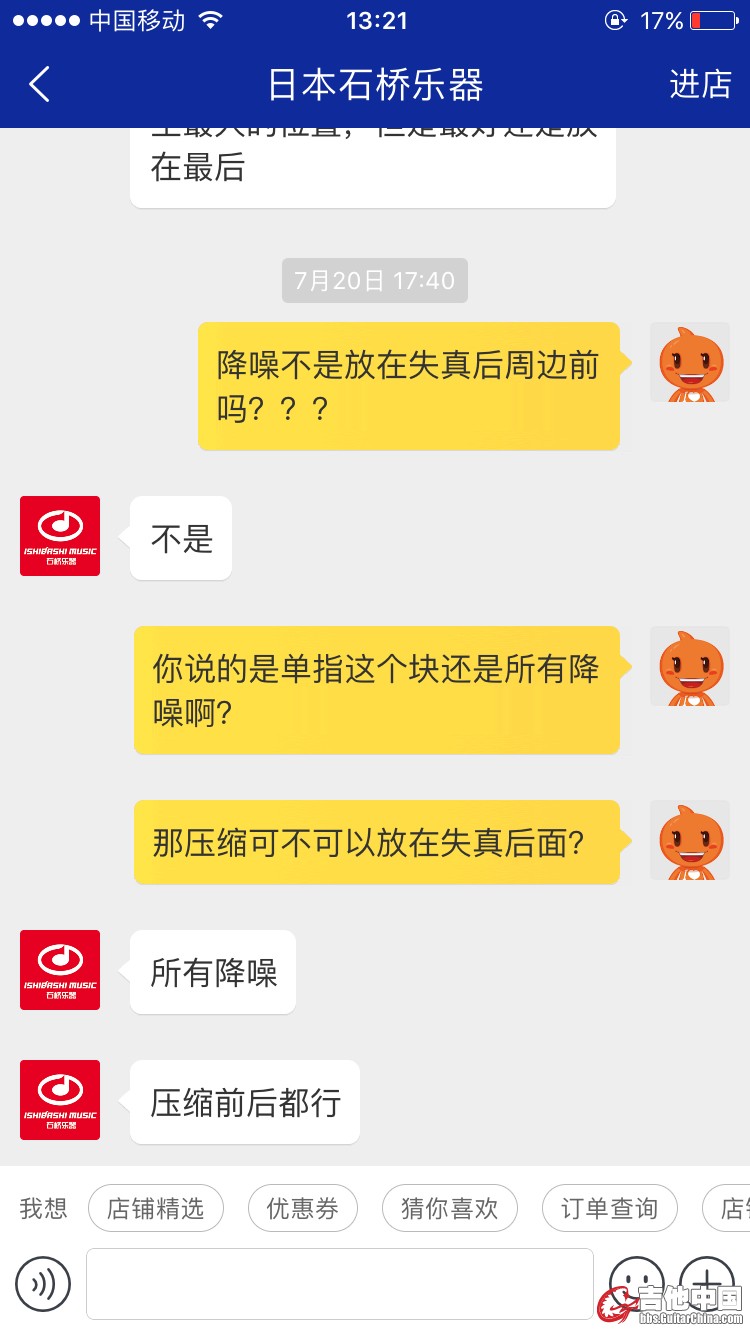This screenshot has width=750, height=1334.
Task: Switch to voice input
Action: click(43, 1284)
